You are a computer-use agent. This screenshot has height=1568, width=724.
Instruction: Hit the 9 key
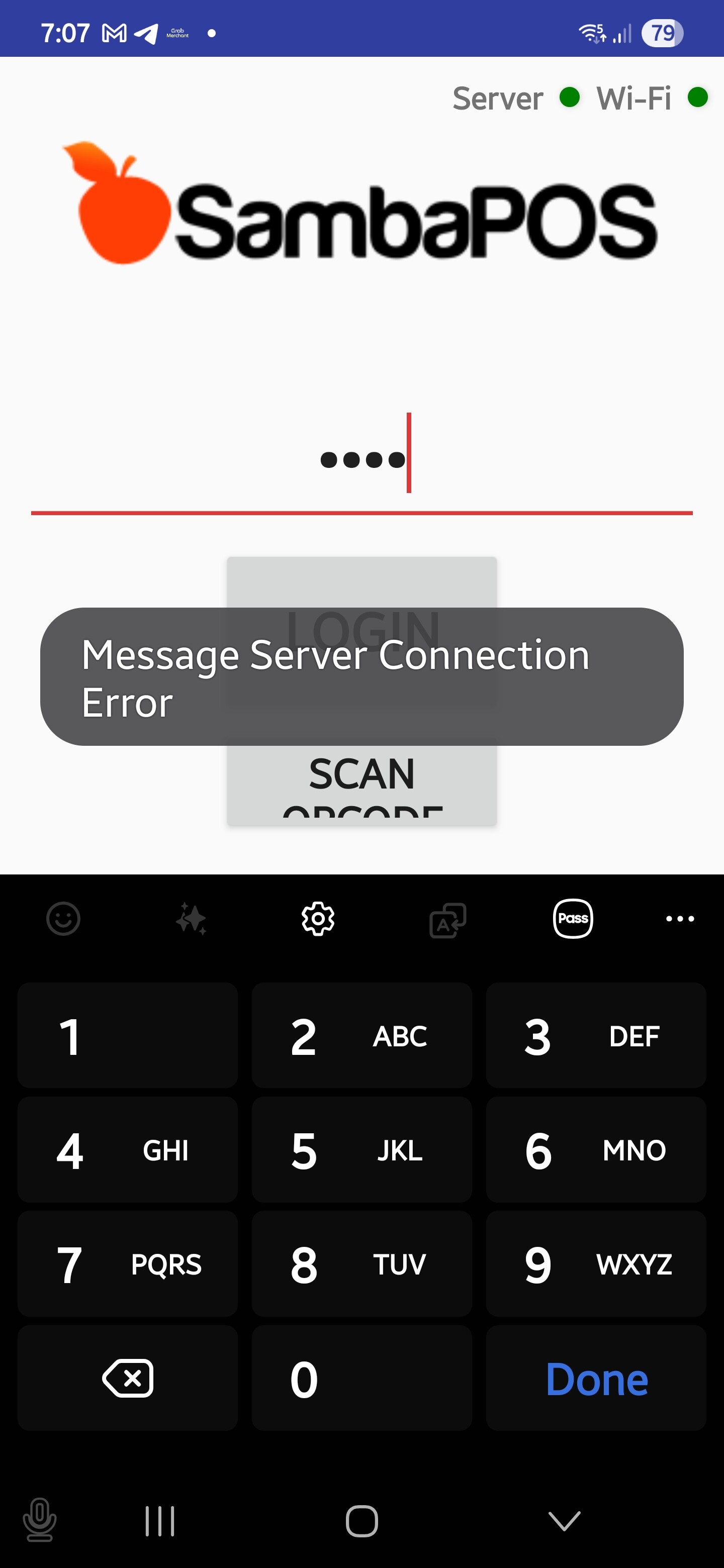pos(595,1263)
